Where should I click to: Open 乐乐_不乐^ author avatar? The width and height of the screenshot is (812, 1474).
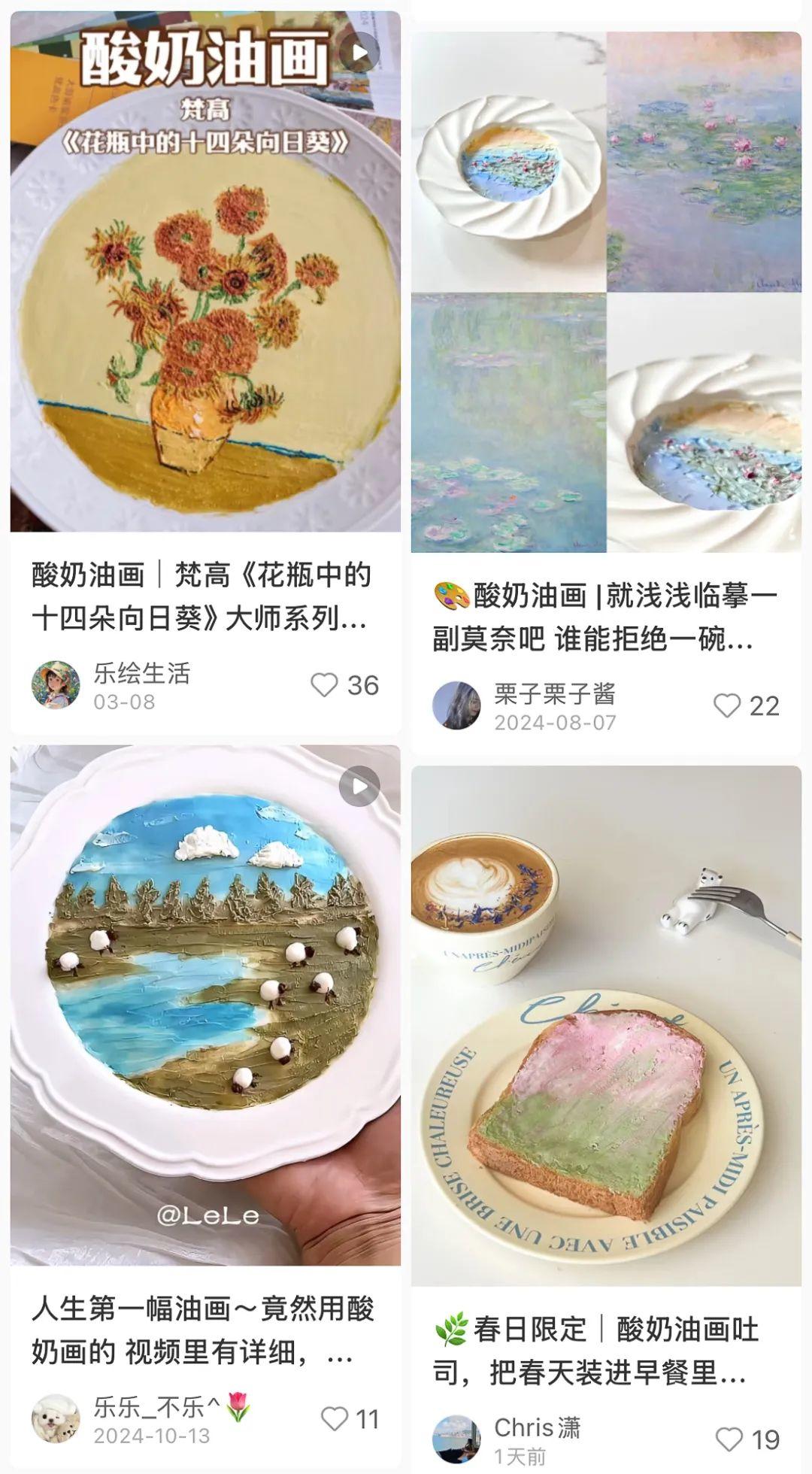(x=56, y=1418)
